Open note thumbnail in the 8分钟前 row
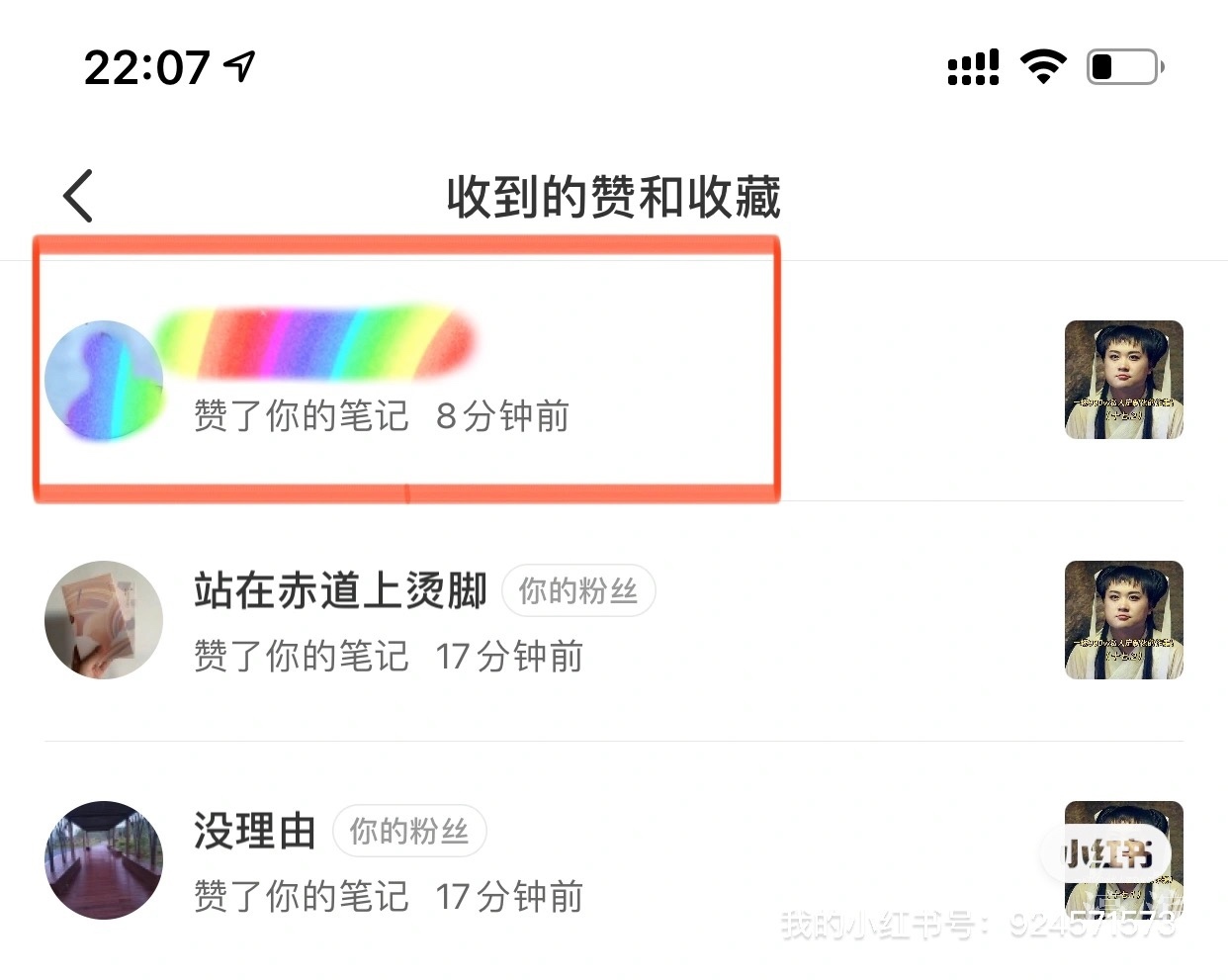The width and height of the screenshot is (1228, 980). click(x=1123, y=380)
